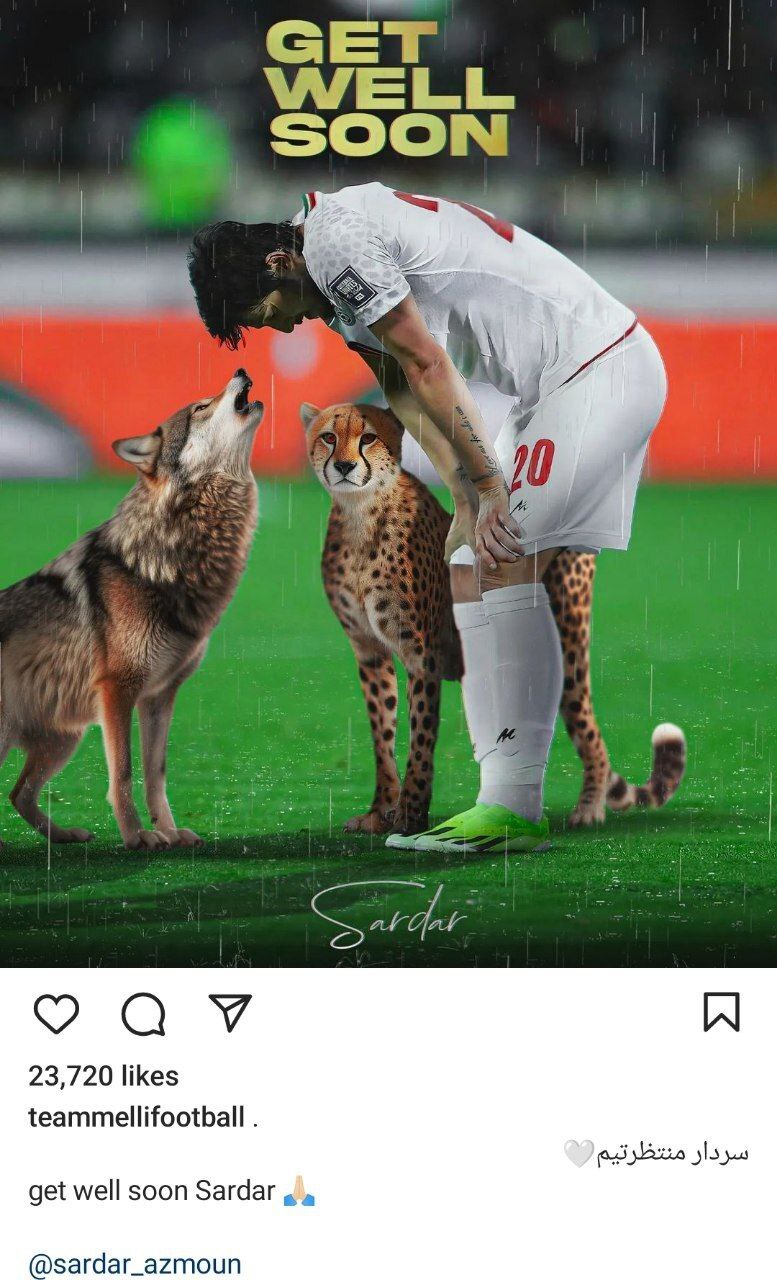Like the teammellifootball post

coord(56,1014)
